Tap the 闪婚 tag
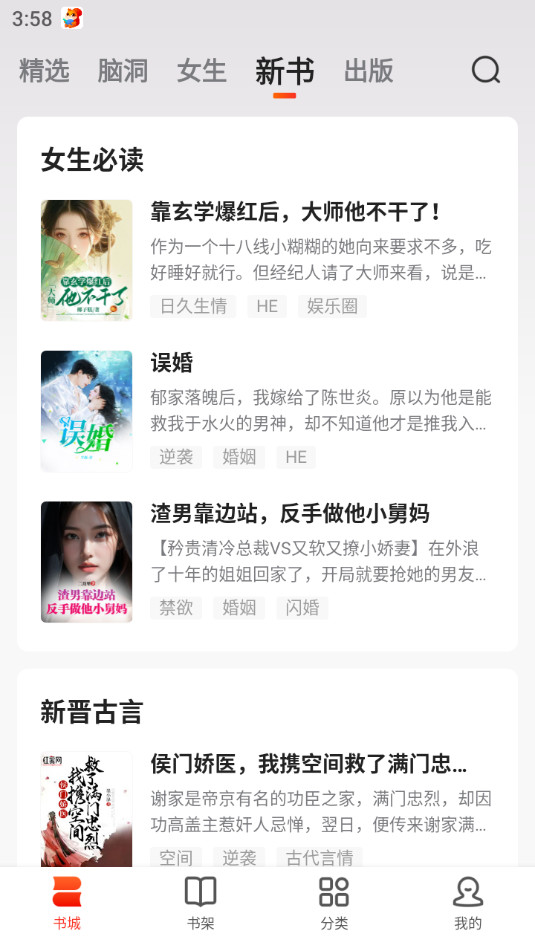The height and width of the screenshot is (951, 535). [303, 608]
